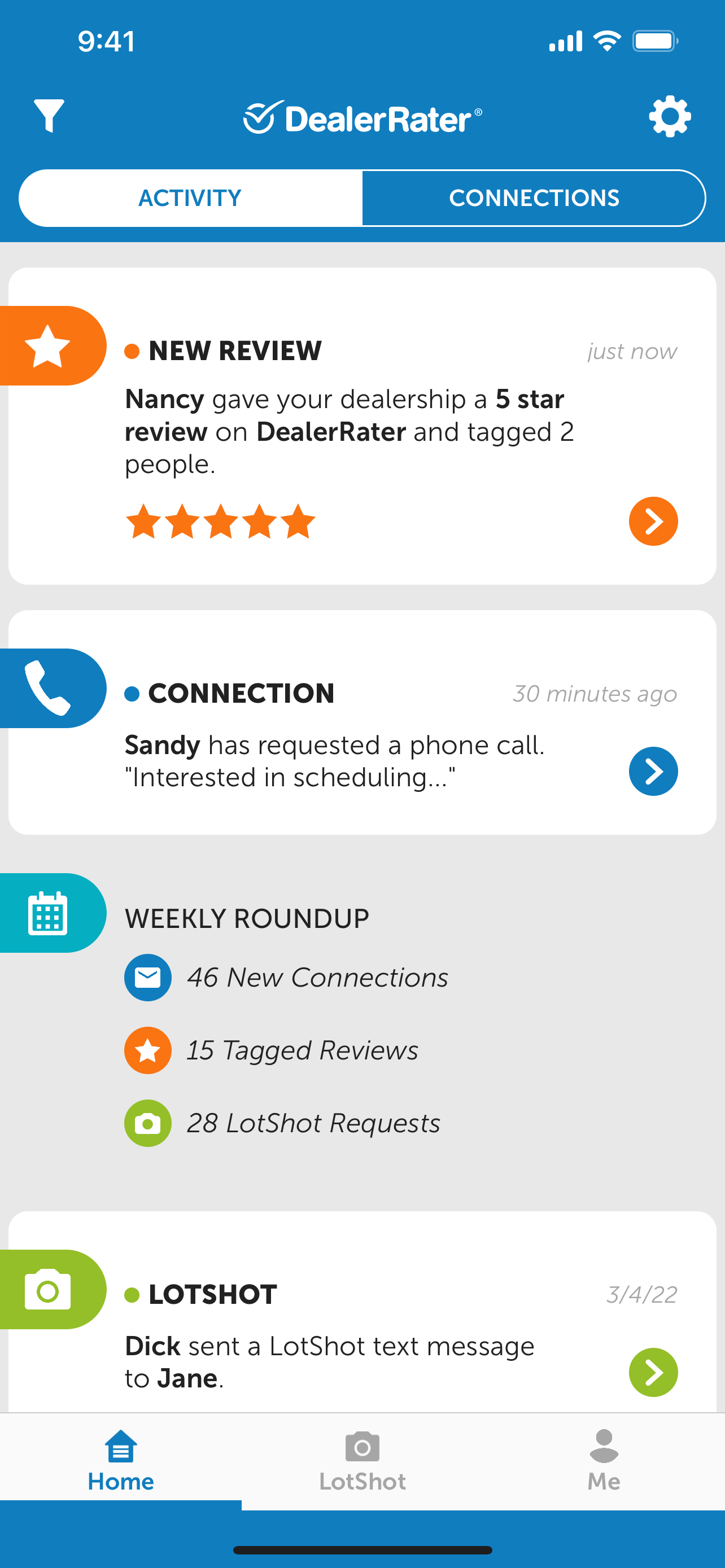The image size is (725, 1568).
Task: Click the five star rating on Nancy's review
Action: (x=222, y=521)
